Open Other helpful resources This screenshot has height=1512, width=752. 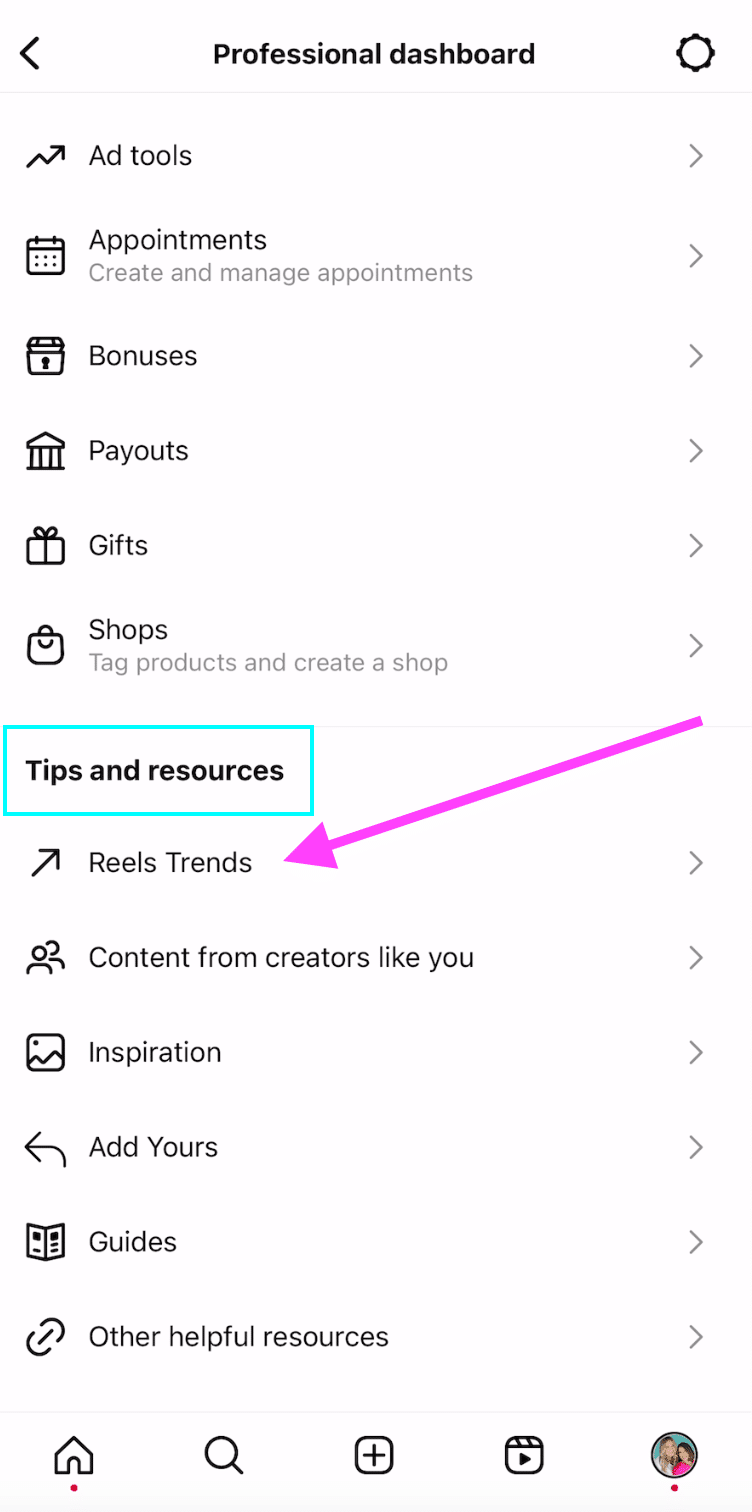pyautogui.click(x=376, y=1337)
